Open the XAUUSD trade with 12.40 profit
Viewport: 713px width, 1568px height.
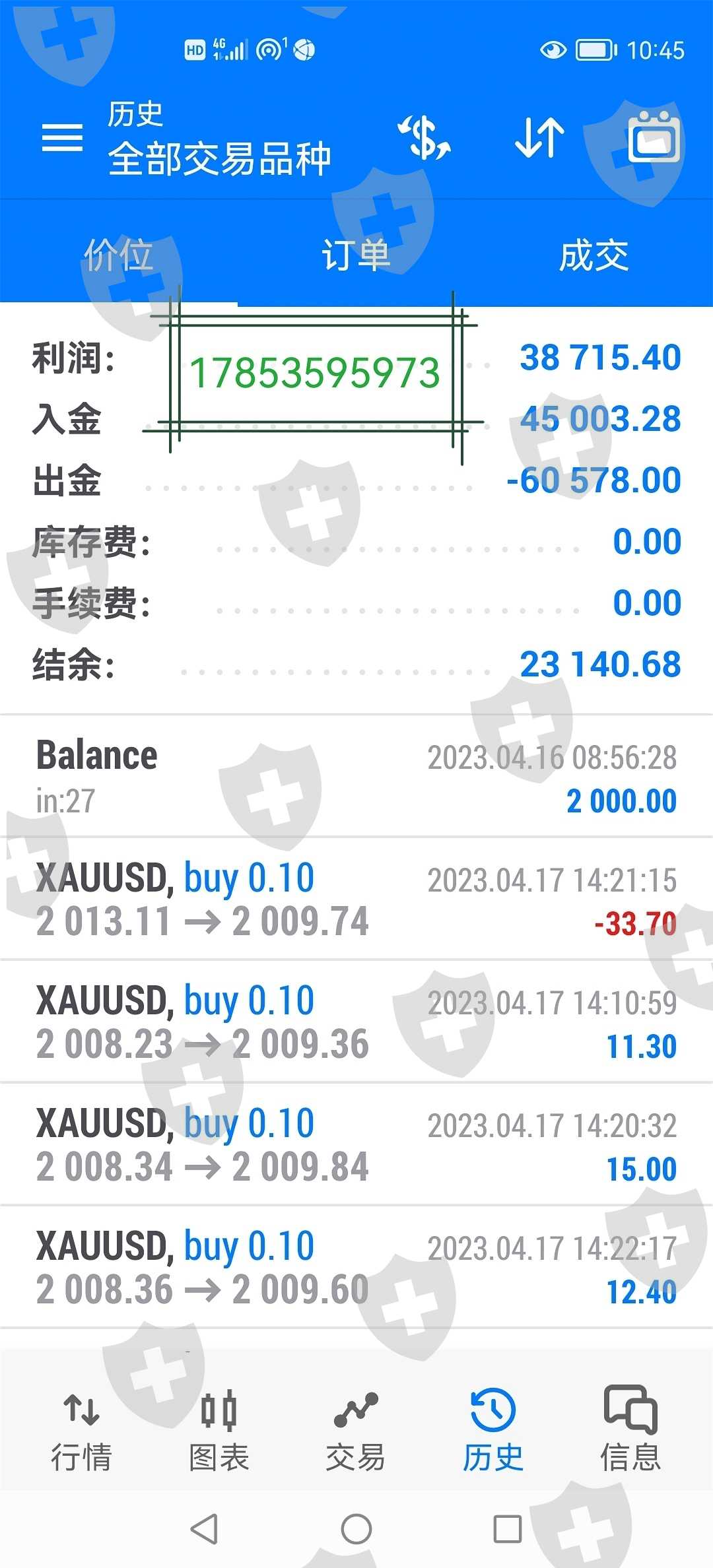pyautogui.click(x=356, y=1267)
